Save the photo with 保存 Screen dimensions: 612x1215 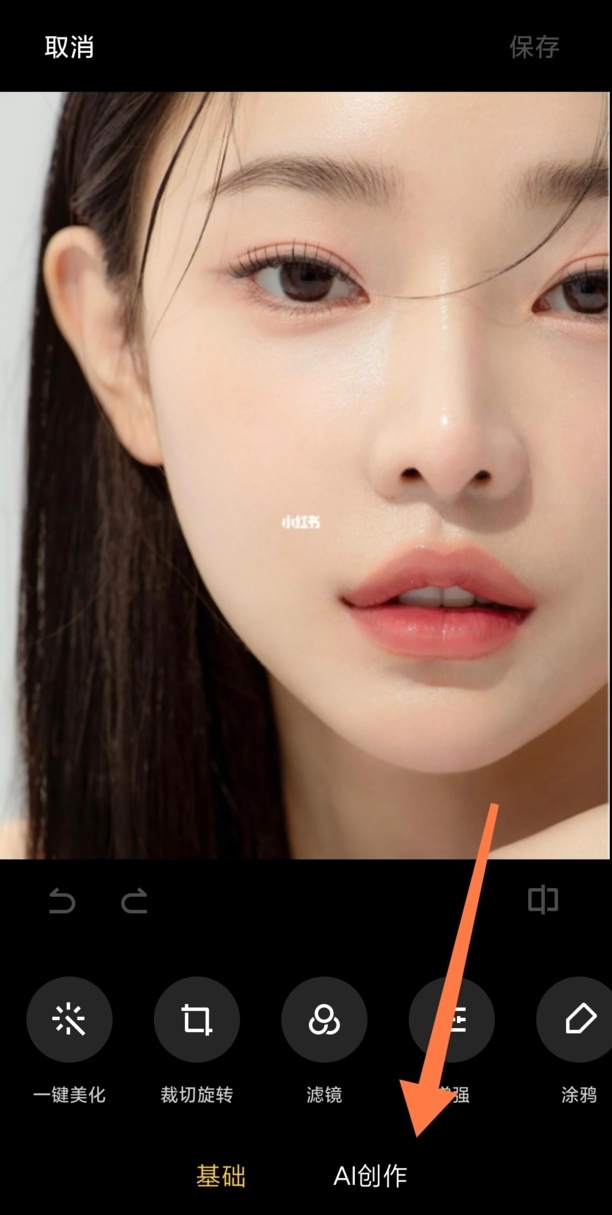534,47
